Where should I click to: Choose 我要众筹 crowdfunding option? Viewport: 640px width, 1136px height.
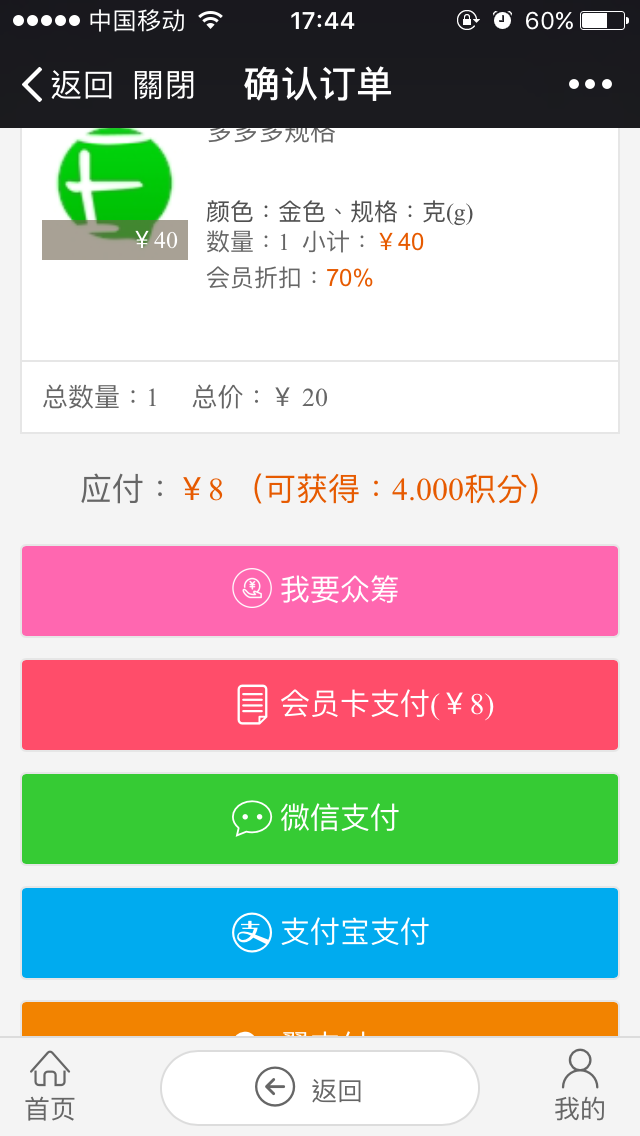[x=320, y=590]
